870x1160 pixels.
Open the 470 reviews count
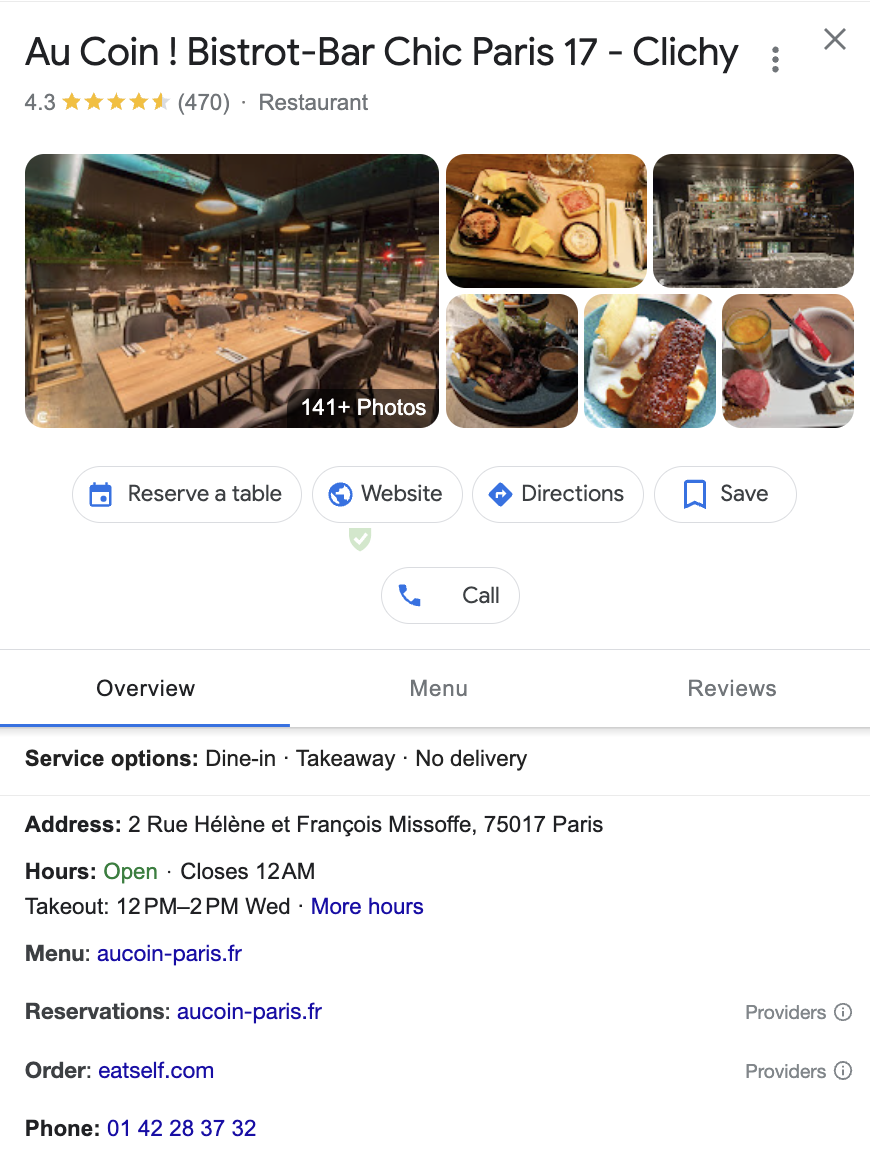pos(203,102)
